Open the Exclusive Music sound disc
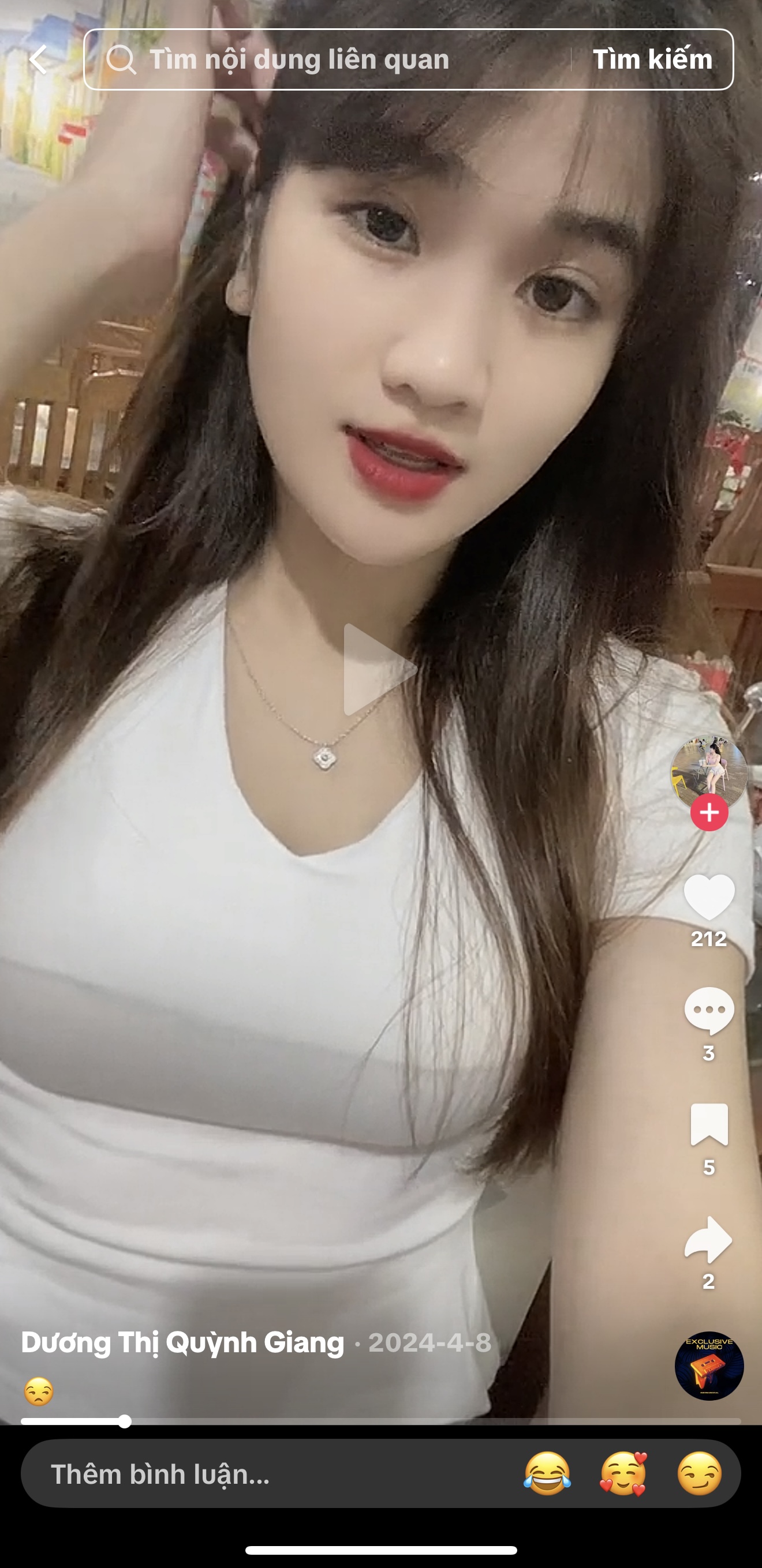 [x=709, y=1367]
